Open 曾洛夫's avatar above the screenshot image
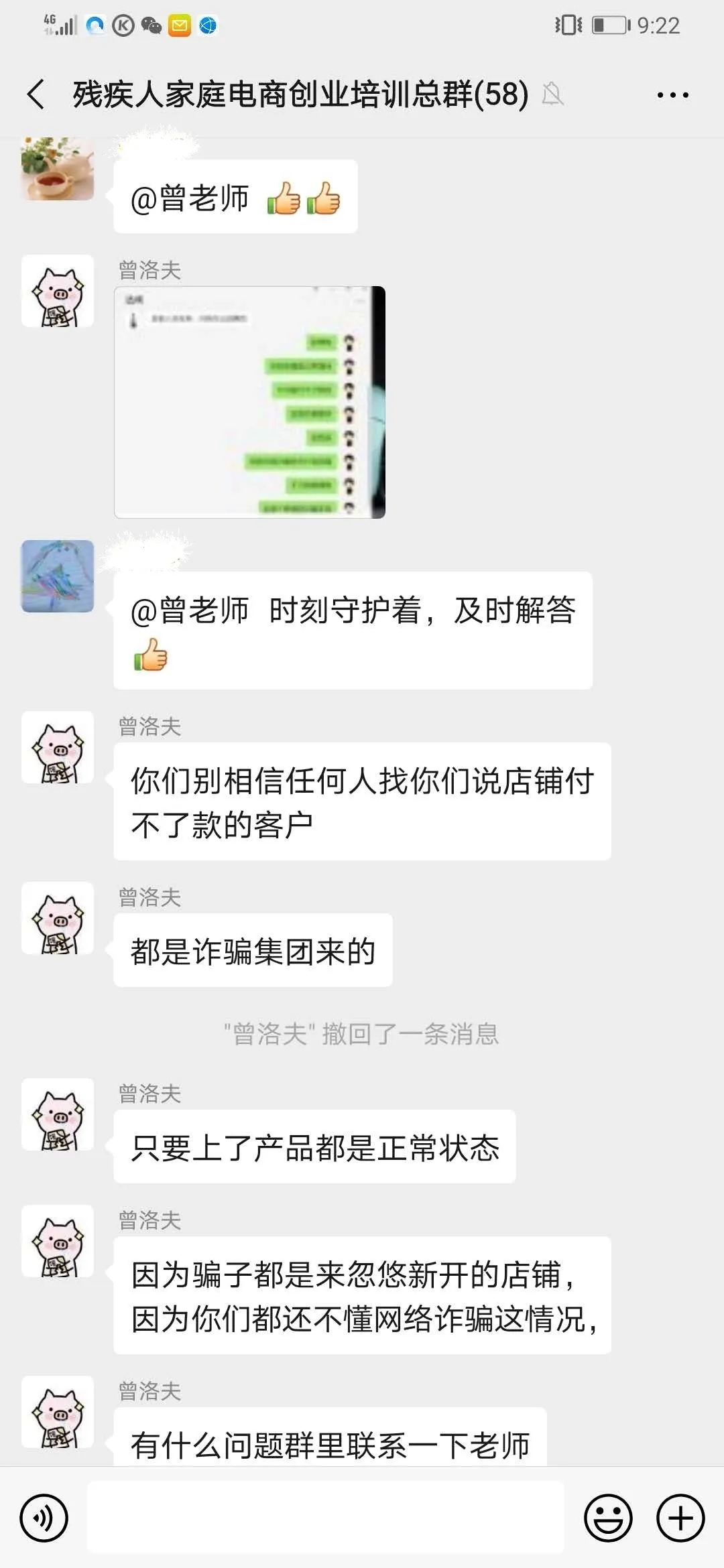This screenshot has width=724, height=1568. (58, 291)
